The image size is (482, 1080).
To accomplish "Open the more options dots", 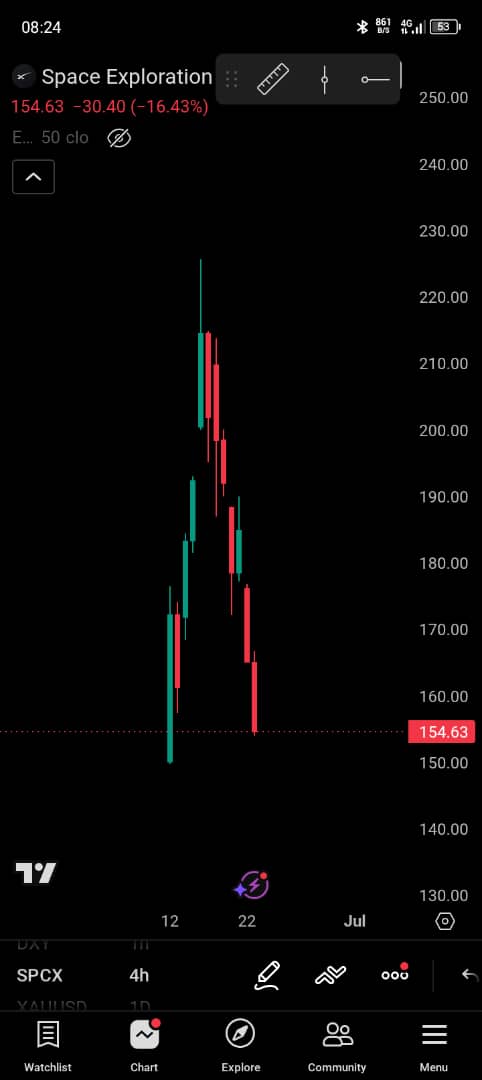I will pos(395,974).
